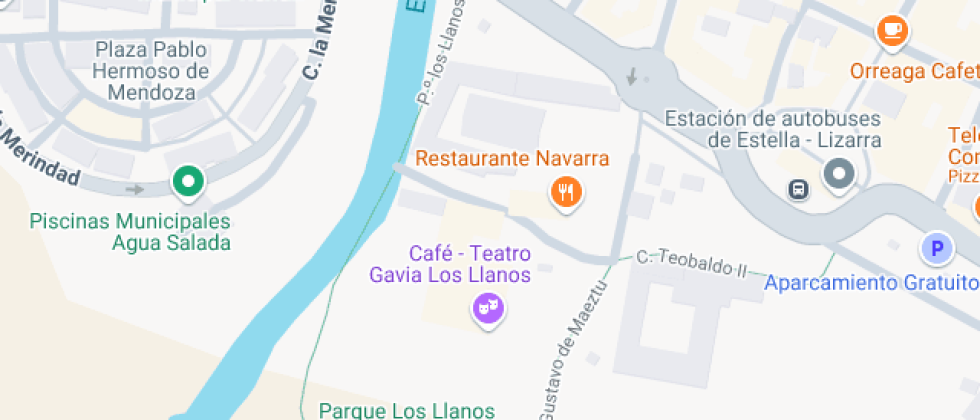The height and width of the screenshot is (420, 980).
Task: Open Estación de autobuses de Estella marker
Action: [x=839, y=175]
